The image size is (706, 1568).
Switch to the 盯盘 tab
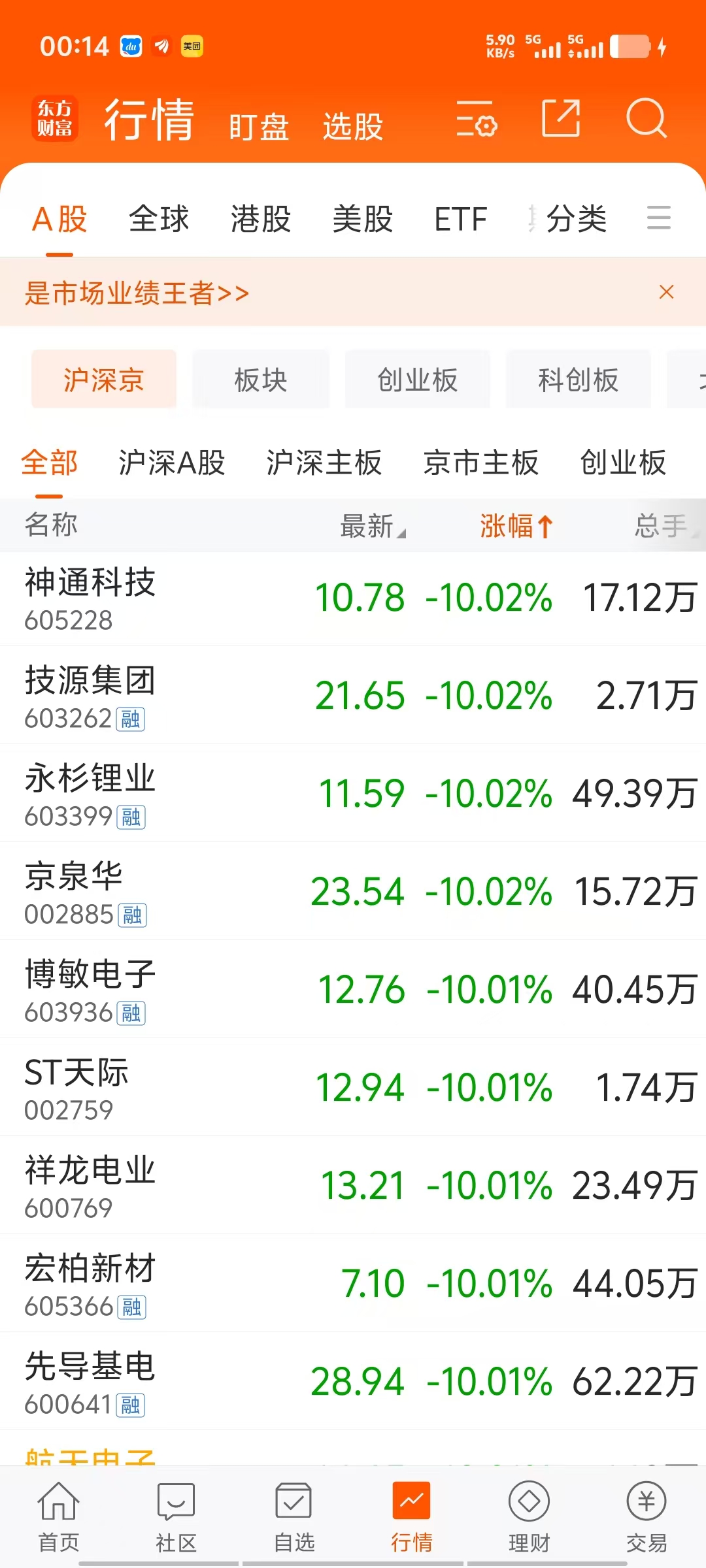click(259, 126)
